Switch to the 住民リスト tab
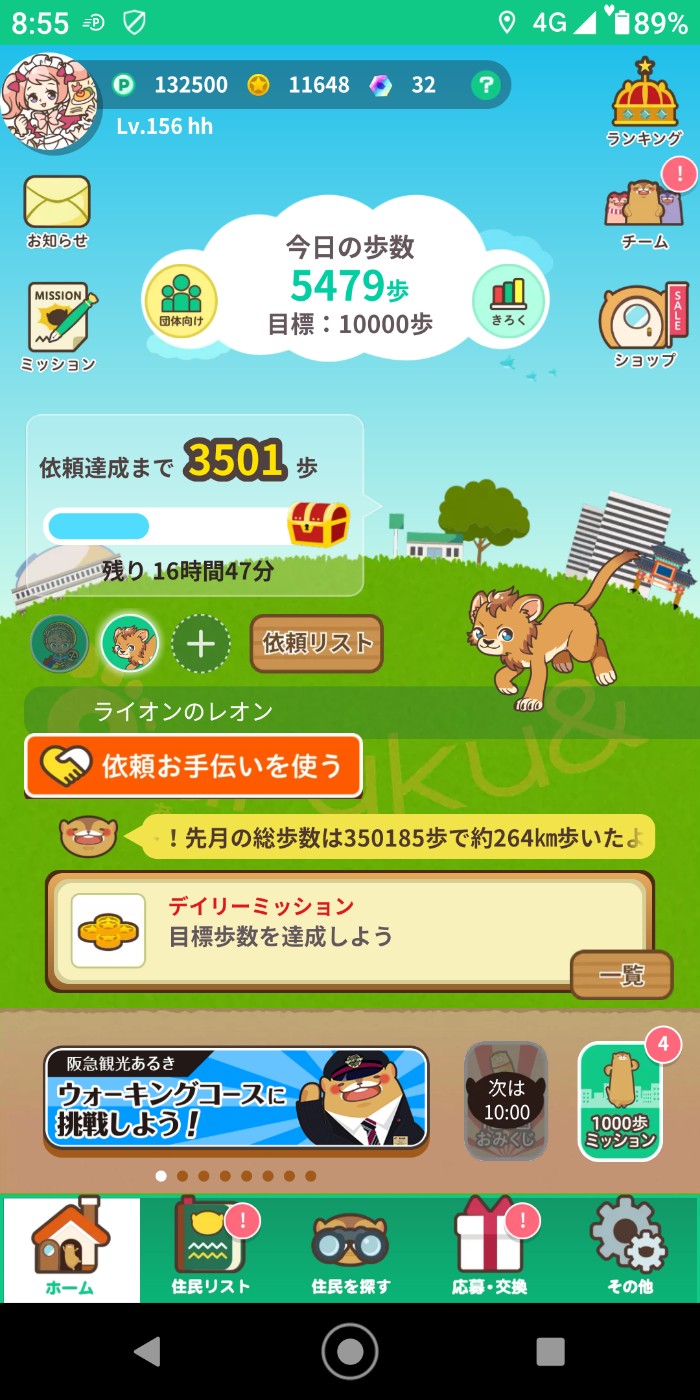The width and height of the screenshot is (700, 1400). [x=210, y=1250]
